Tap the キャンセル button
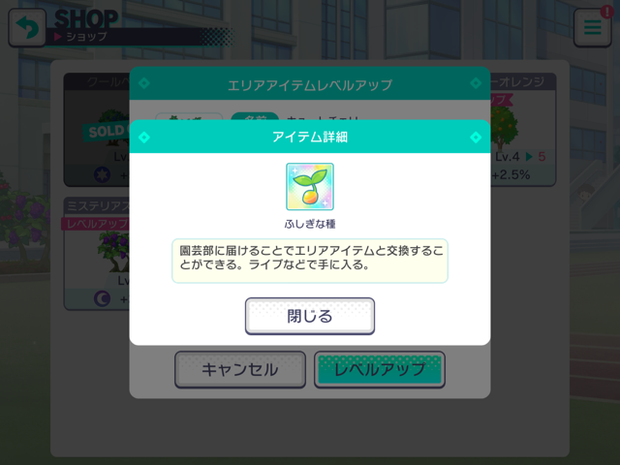620x465 pixels. pyautogui.click(x=240, y=369)
